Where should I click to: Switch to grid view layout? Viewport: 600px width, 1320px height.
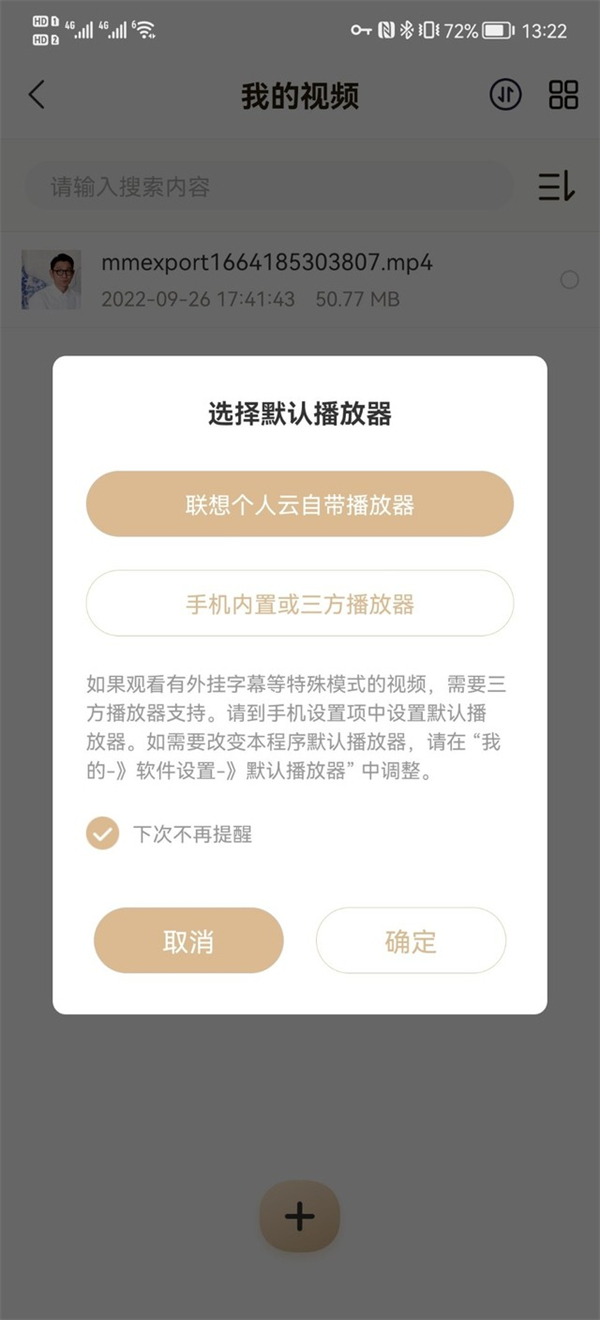(x=564, y=95)
